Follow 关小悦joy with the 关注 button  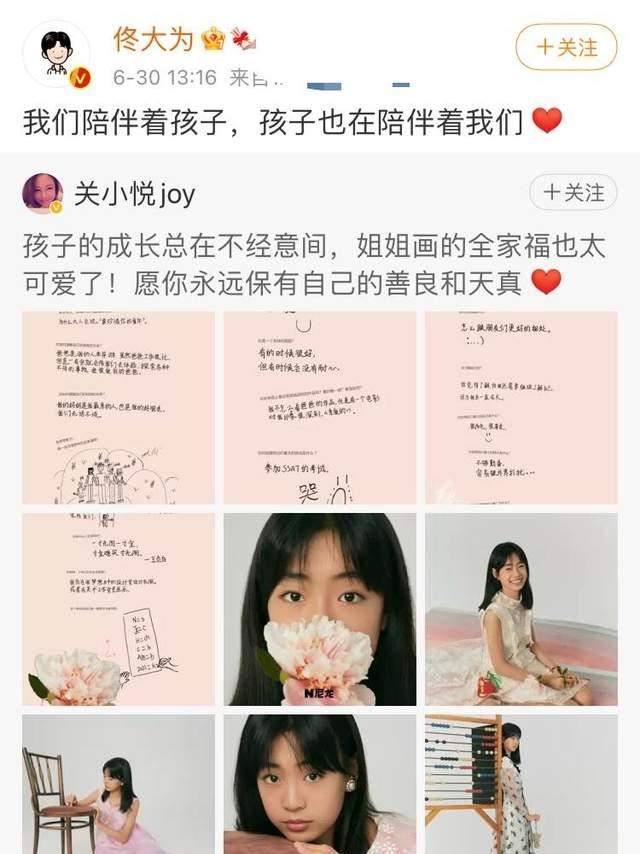[573, 191]
